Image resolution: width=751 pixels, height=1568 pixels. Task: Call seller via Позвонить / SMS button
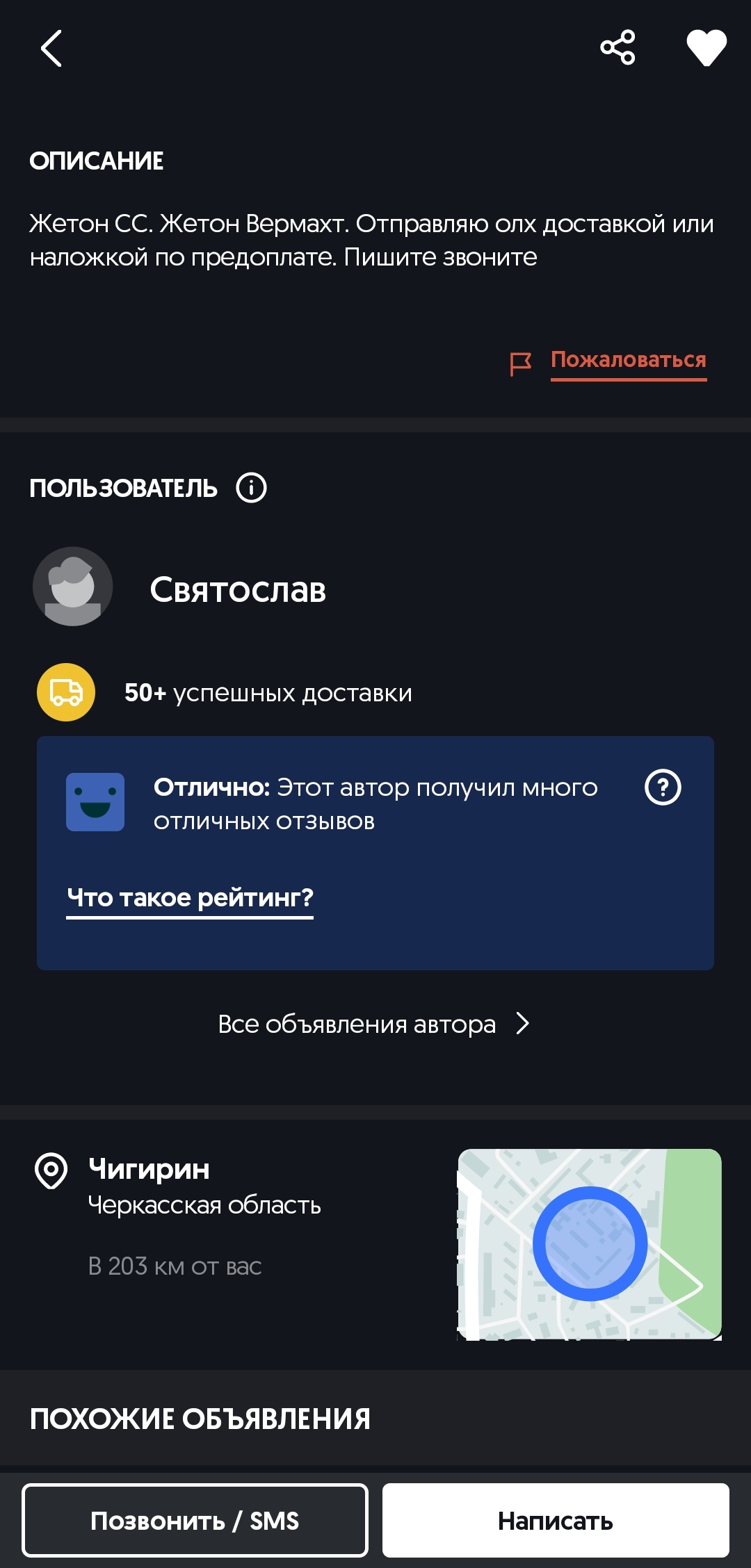tap(195, 1521)
